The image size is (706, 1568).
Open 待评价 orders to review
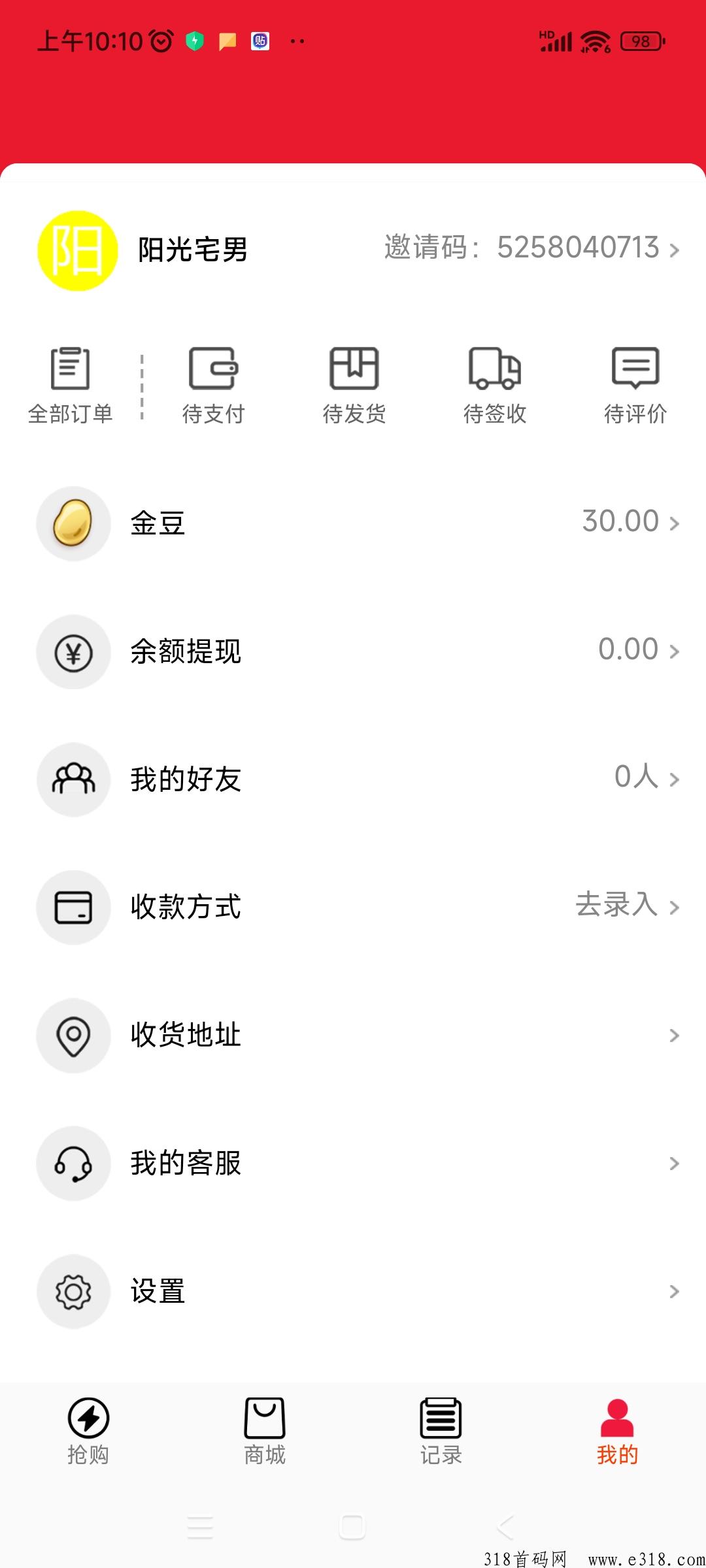(x=635, y=386)
